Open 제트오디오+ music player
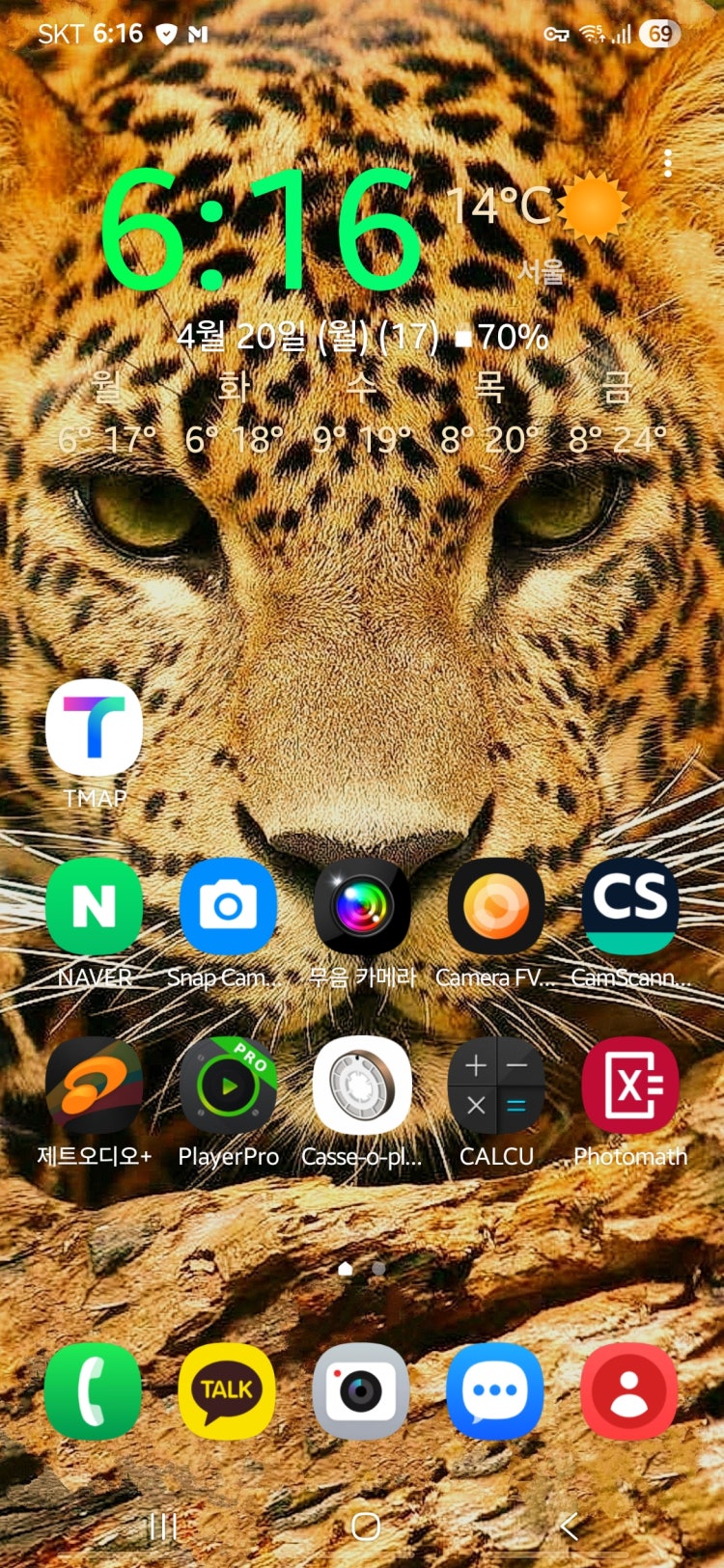The height and width of the screenshot is (1568, 724). (94, 1086)
